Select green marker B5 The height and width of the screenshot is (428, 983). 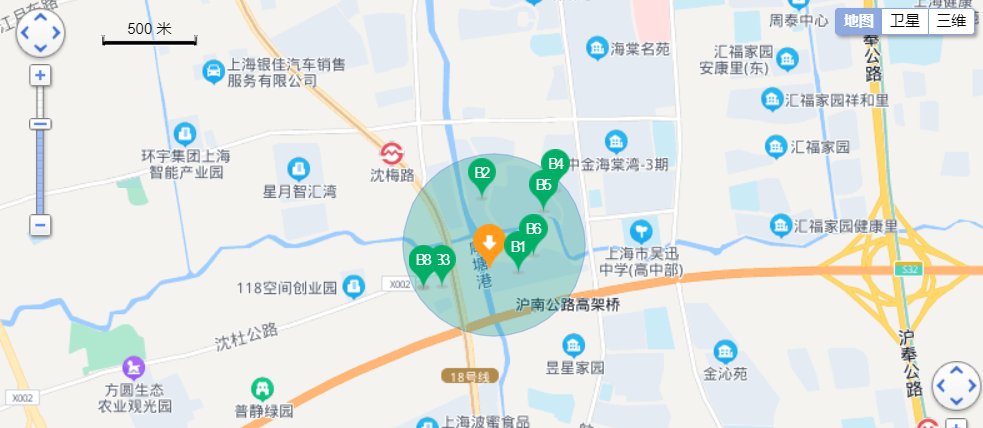pyautogui.click(x=543, y=186)
